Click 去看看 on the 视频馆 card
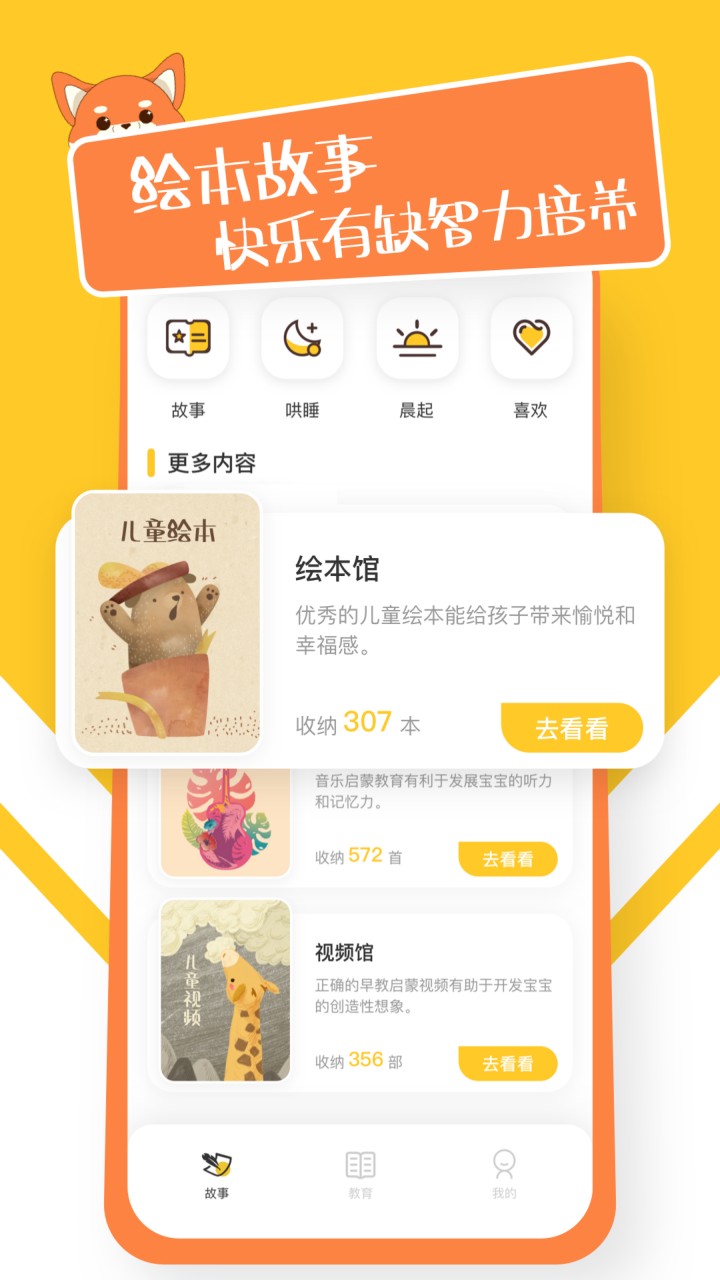 pyautogui.click(x=508, y=1064)
